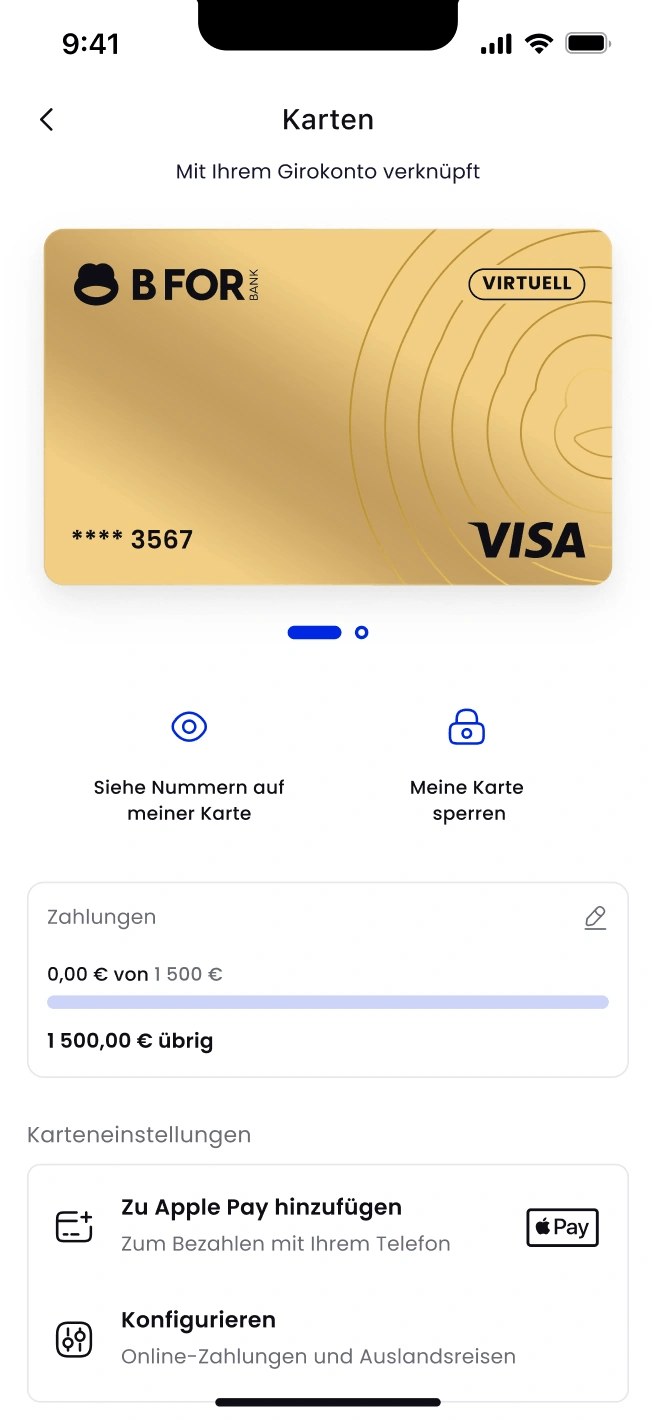Jump to the second card page dot

click(362, 633)
